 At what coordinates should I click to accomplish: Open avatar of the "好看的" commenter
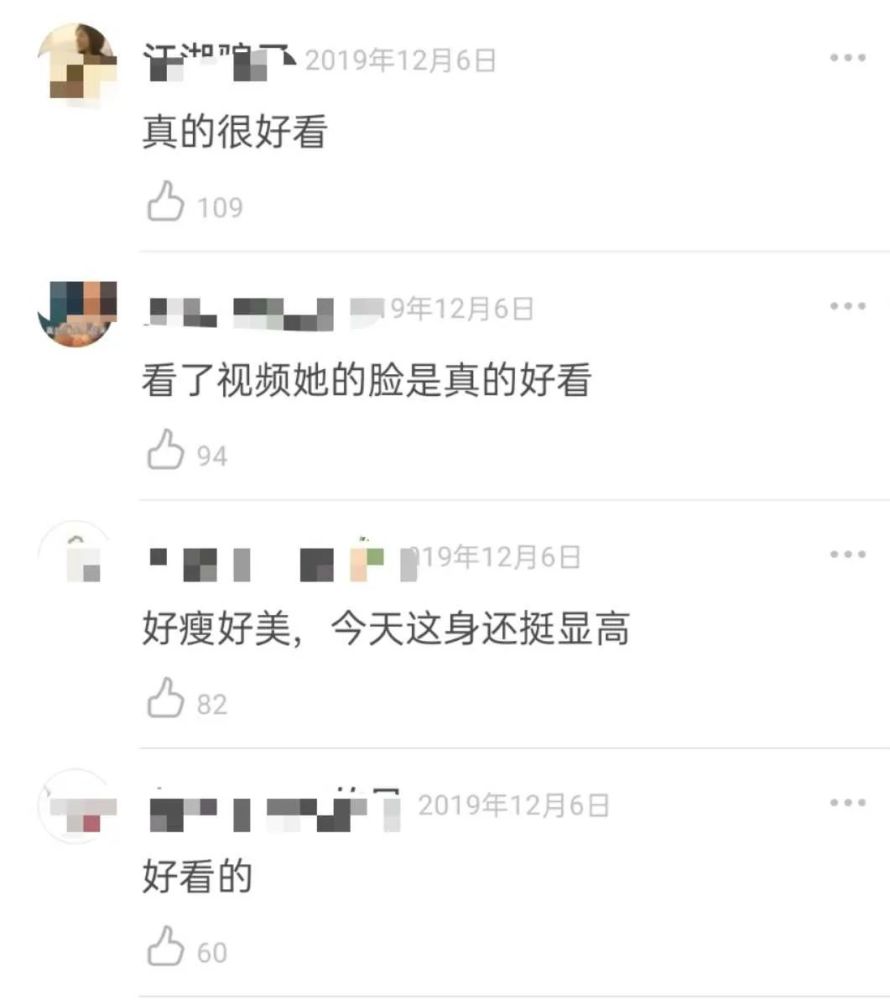76,806
